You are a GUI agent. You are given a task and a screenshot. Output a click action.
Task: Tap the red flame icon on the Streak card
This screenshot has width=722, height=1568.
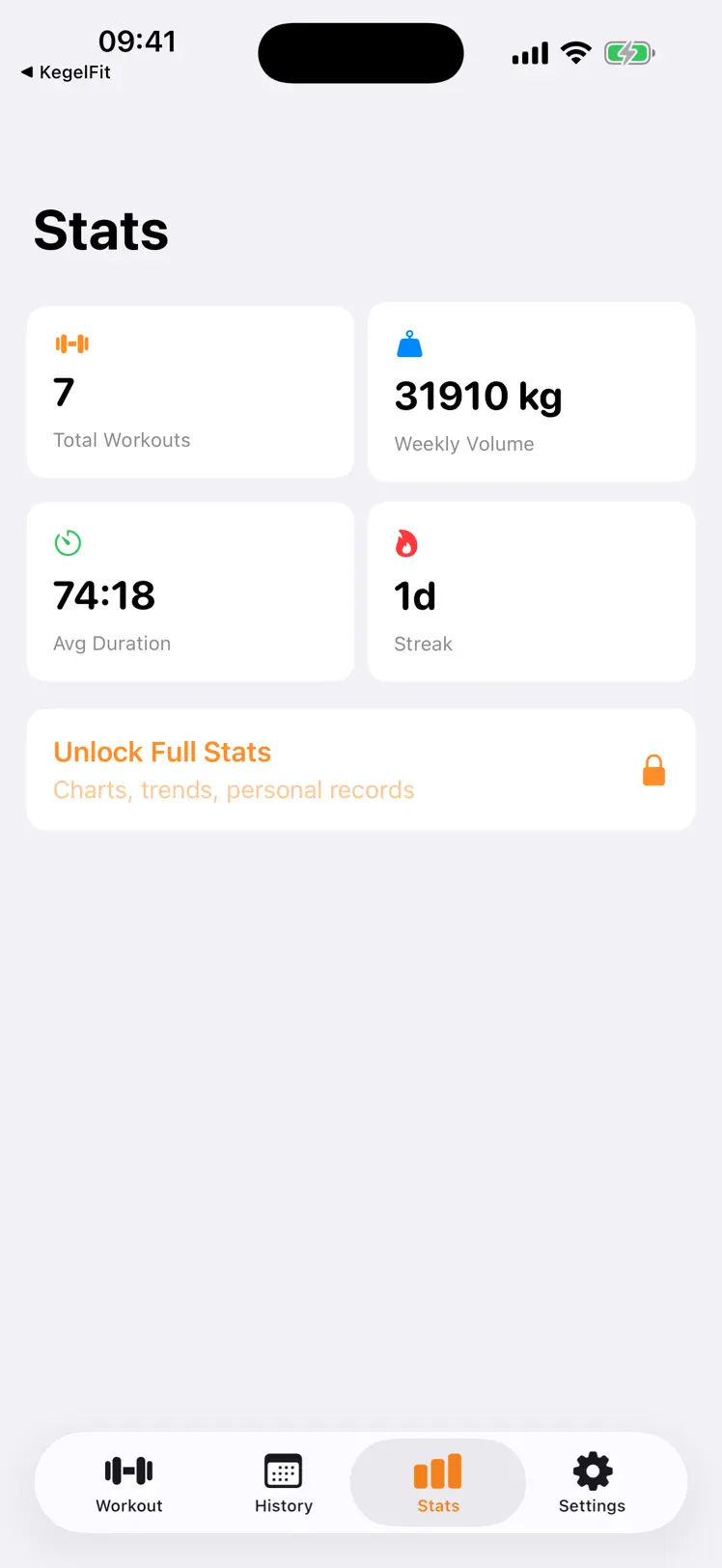(x=407, y=542)
